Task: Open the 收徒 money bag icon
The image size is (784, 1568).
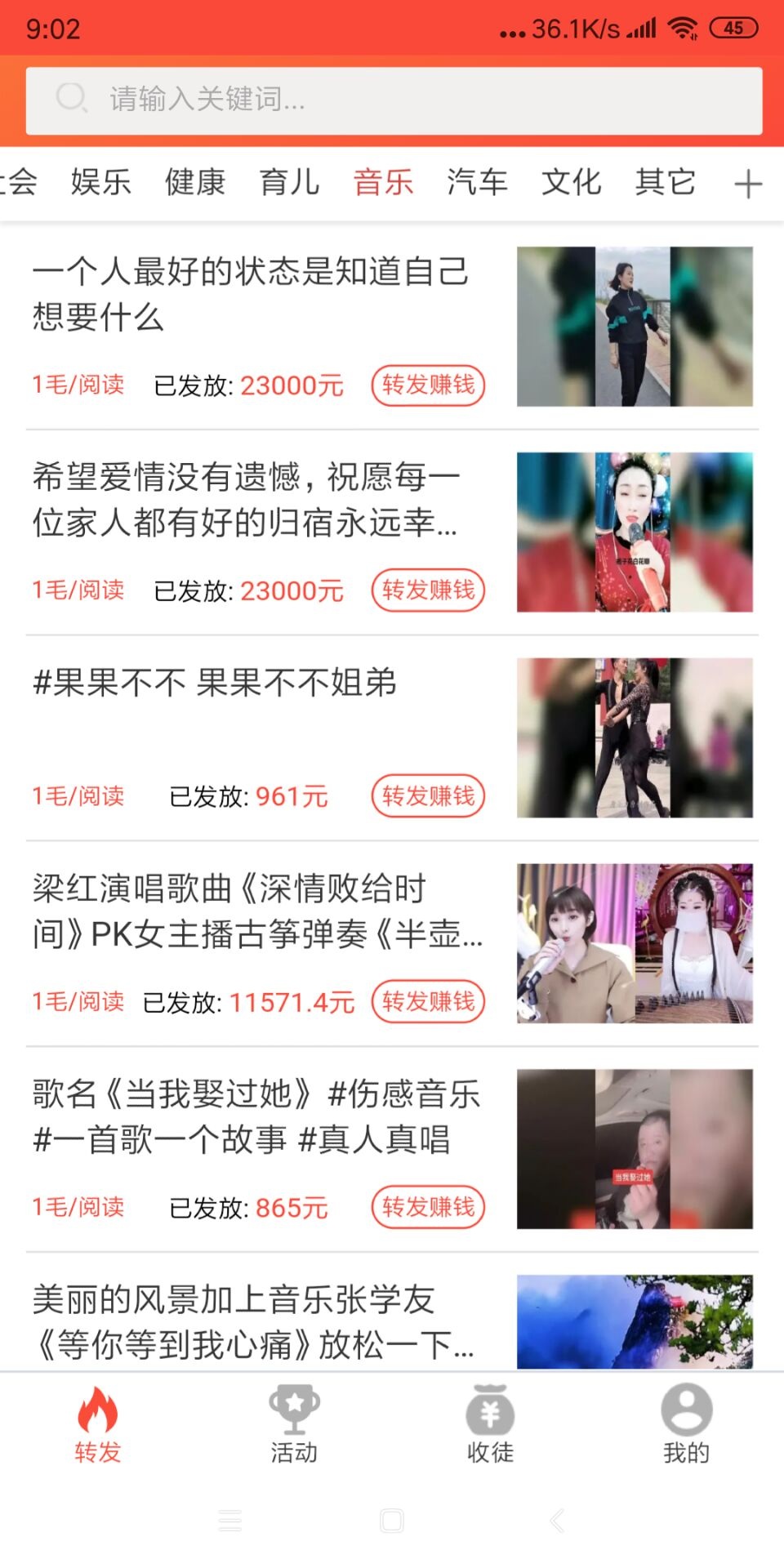Action: click(490, 1417)
